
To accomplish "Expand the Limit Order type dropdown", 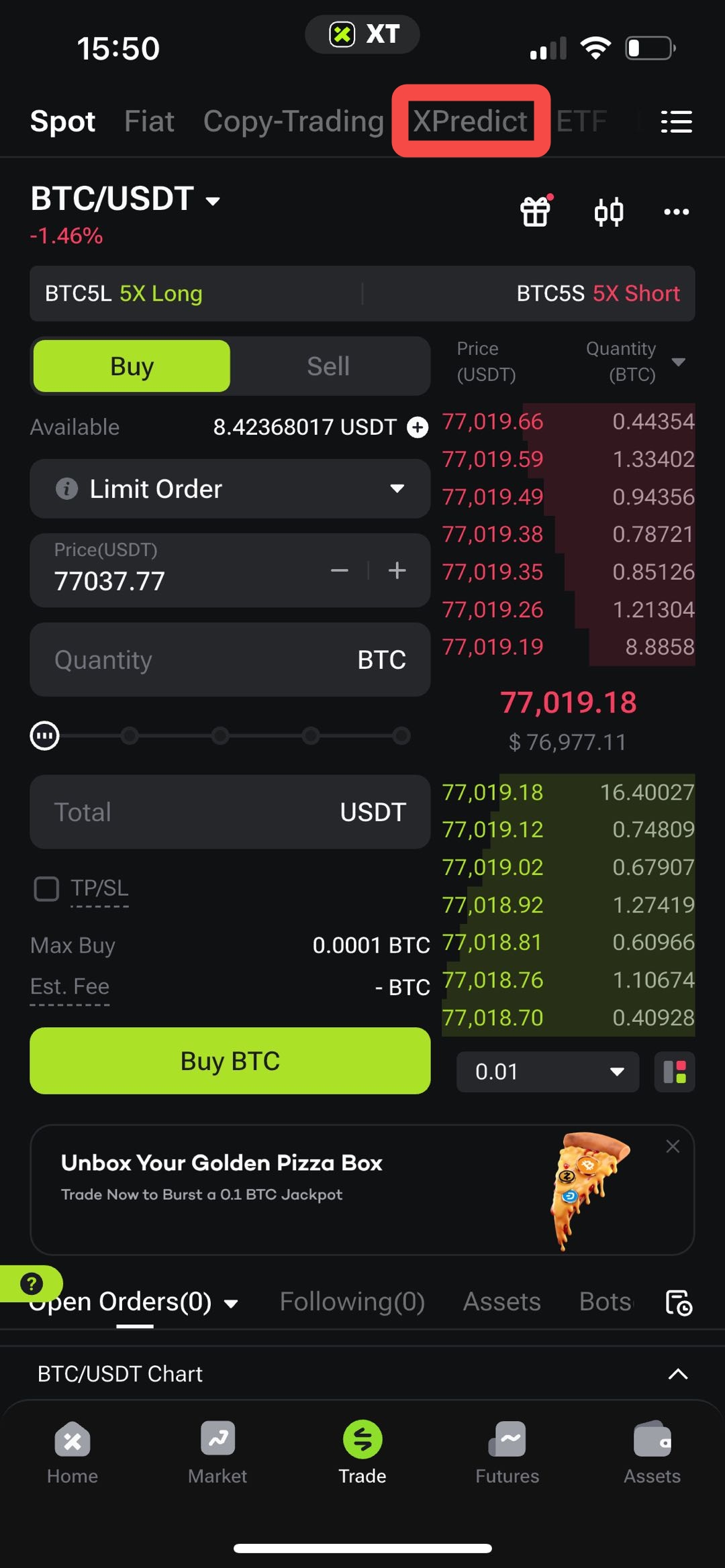I will click(x=230, y=488).
